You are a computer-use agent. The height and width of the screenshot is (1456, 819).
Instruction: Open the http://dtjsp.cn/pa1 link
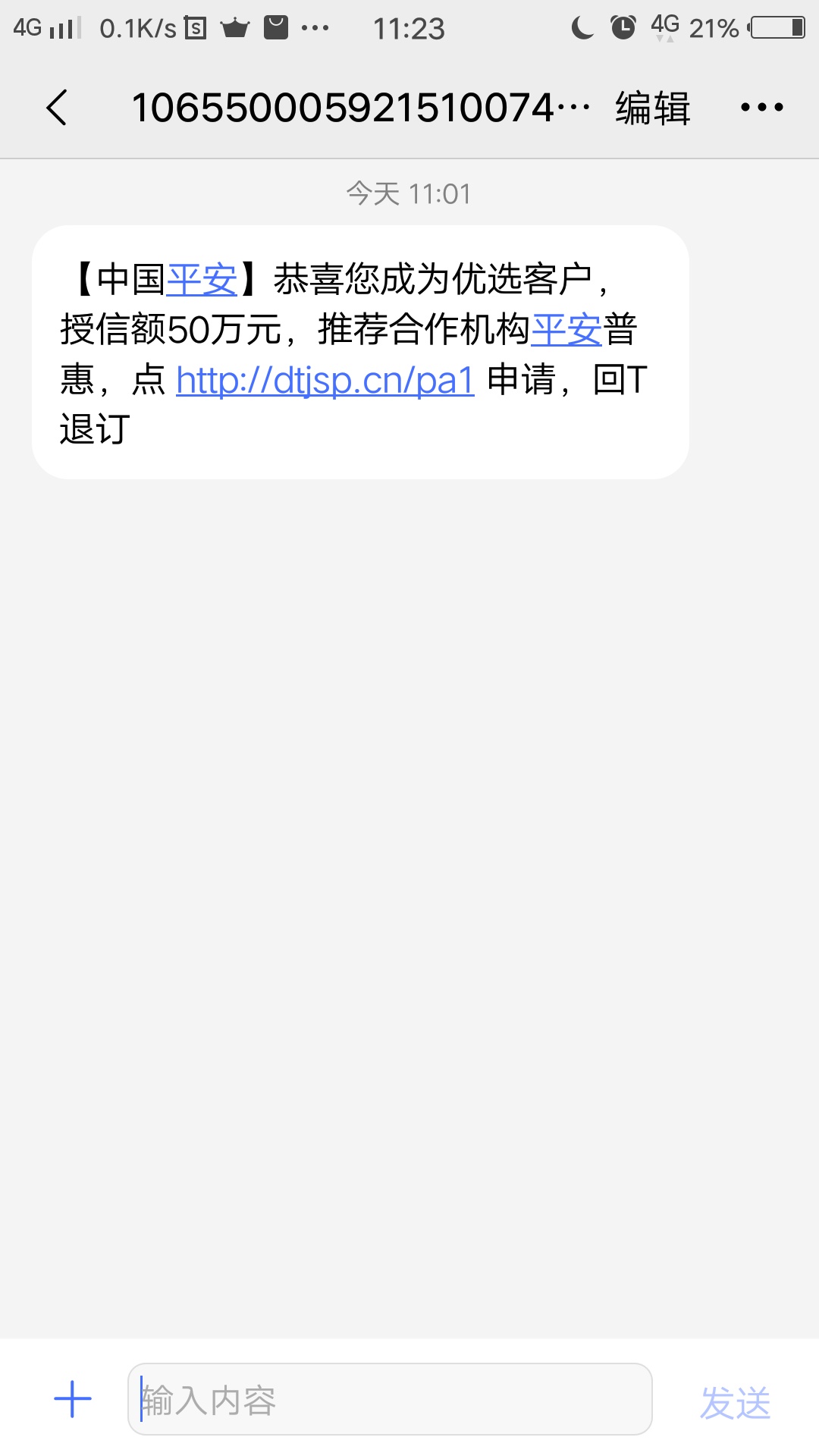[x=325, y=379]
